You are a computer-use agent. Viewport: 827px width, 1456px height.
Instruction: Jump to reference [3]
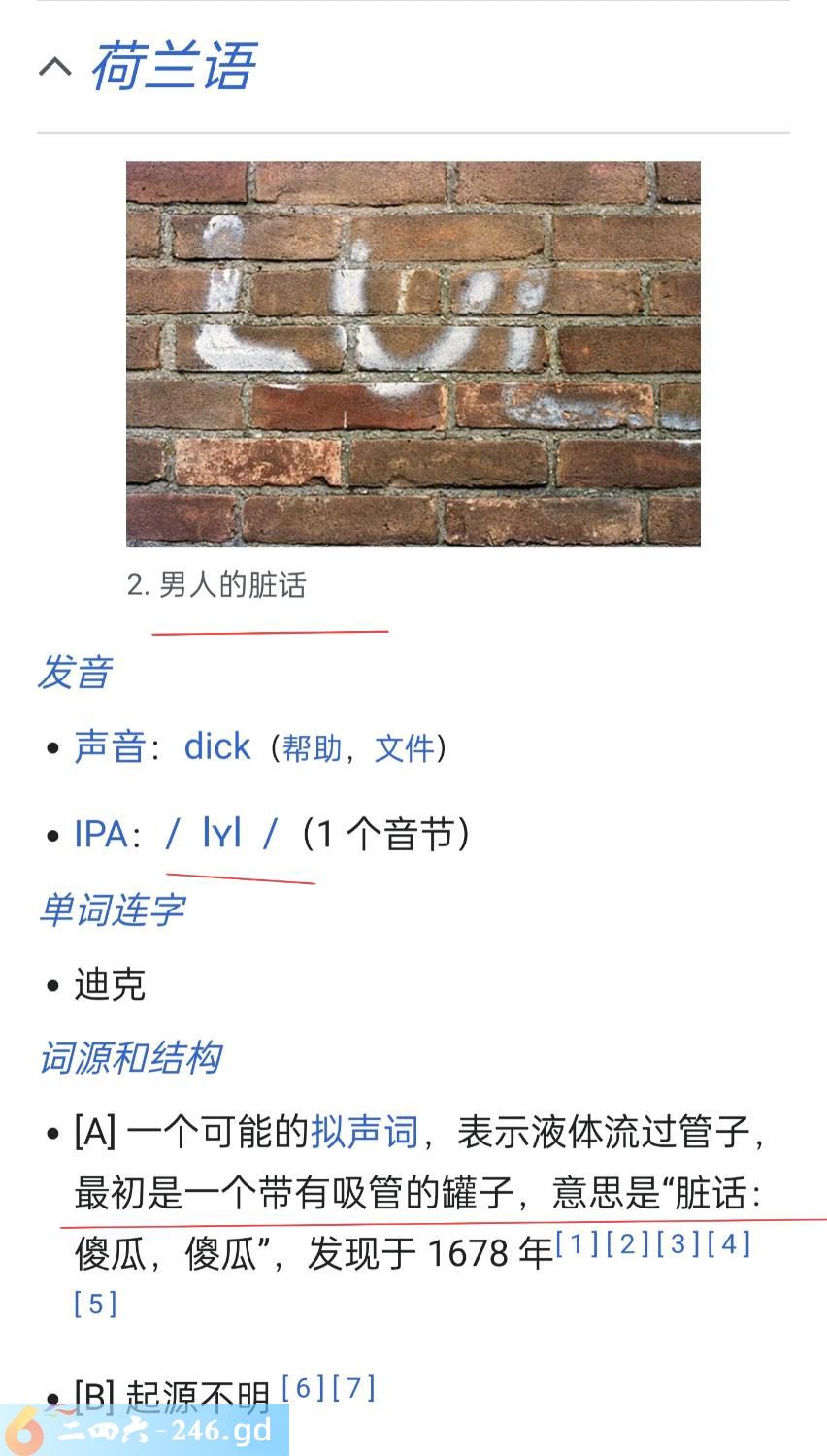click(678, 1243)
